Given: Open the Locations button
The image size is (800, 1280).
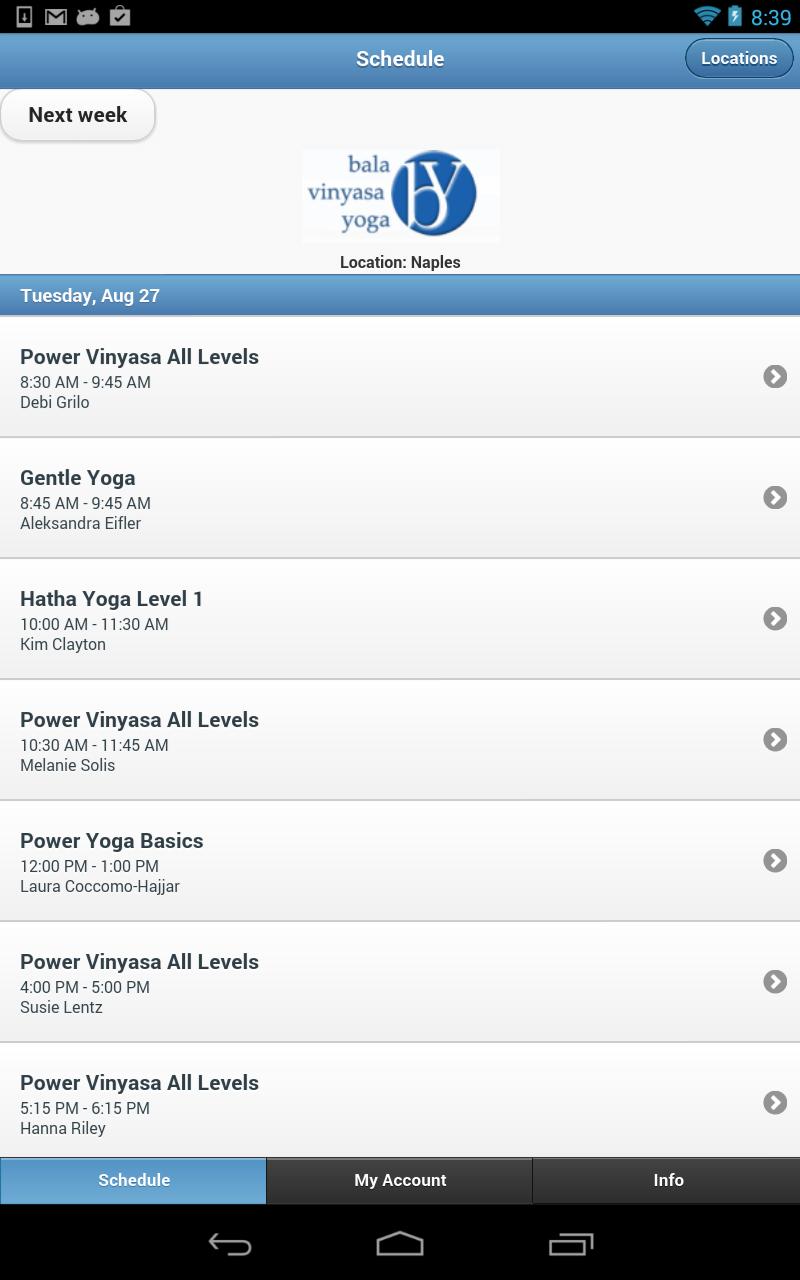Looking at the screenshot, I should tap(739, 58).
